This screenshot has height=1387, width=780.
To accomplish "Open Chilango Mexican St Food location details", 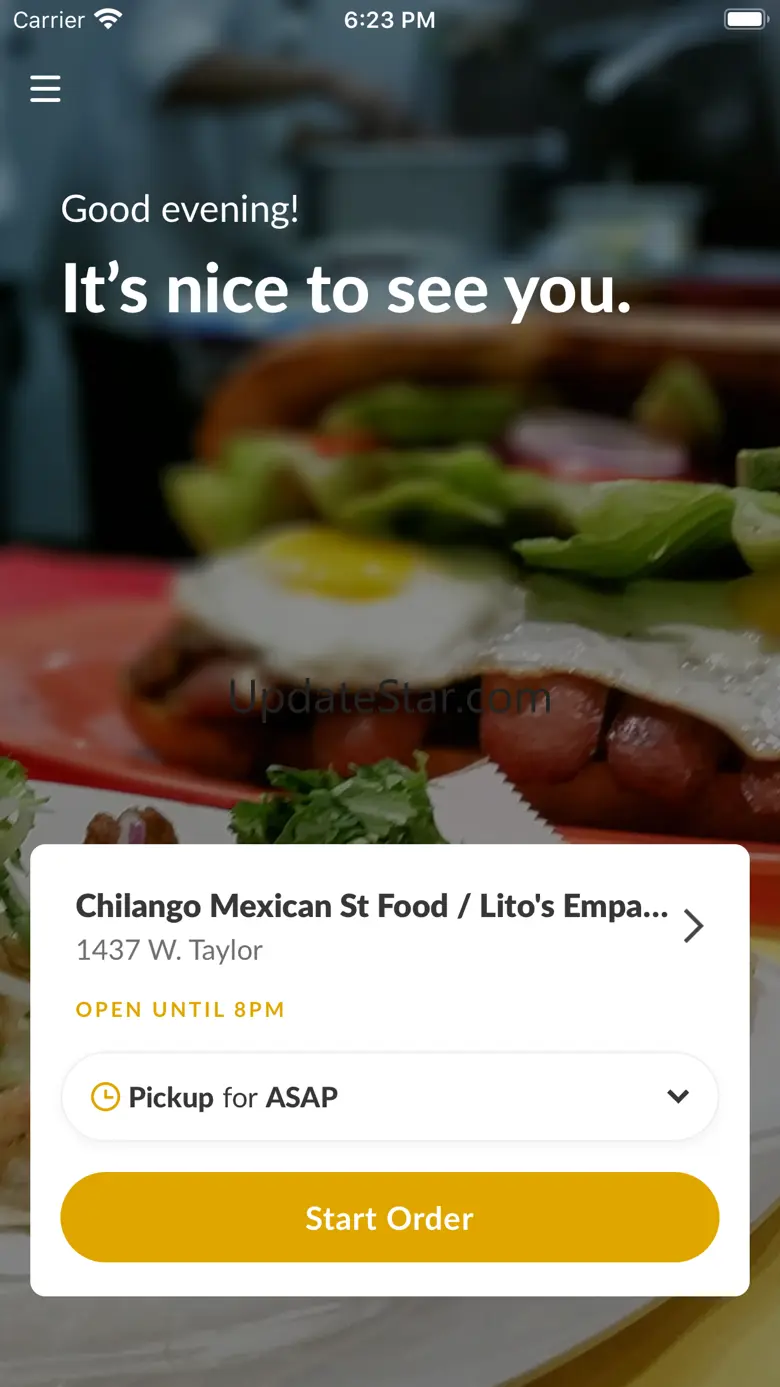I will (390, 926).
